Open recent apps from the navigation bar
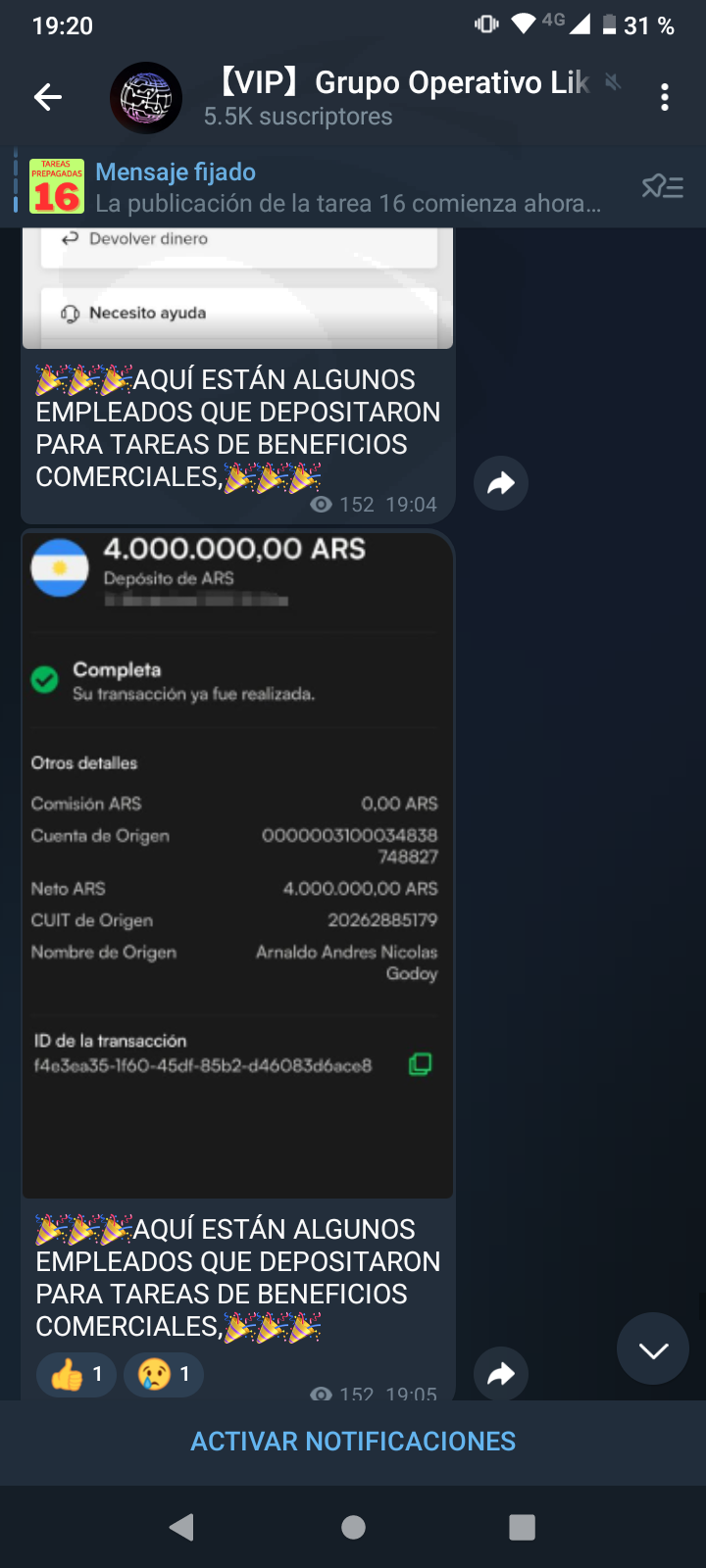Image resolution: width=706 pixels, height=1568 pixels. click(x=523, y=1527)
